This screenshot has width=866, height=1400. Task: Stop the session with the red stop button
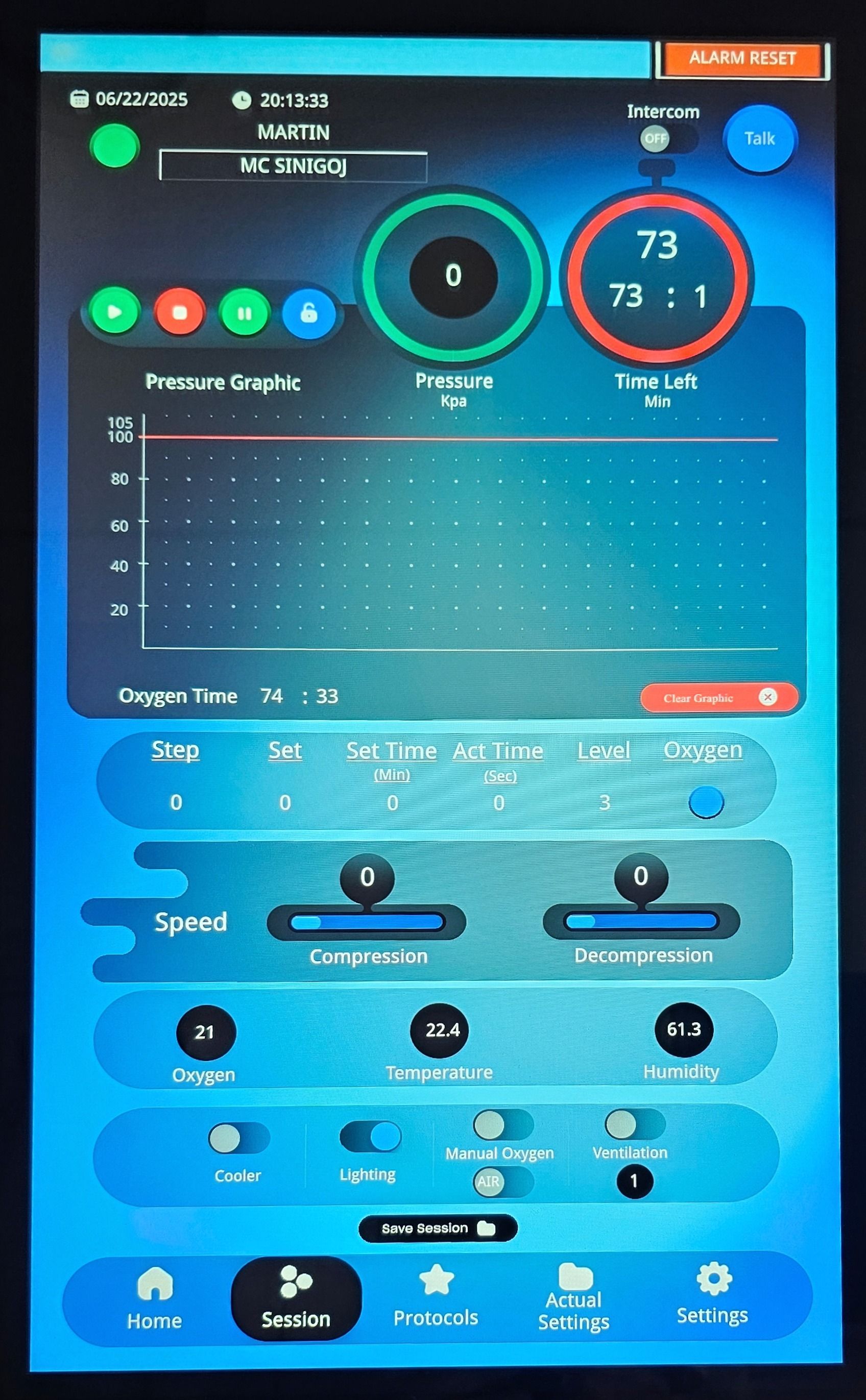[179, 312]
